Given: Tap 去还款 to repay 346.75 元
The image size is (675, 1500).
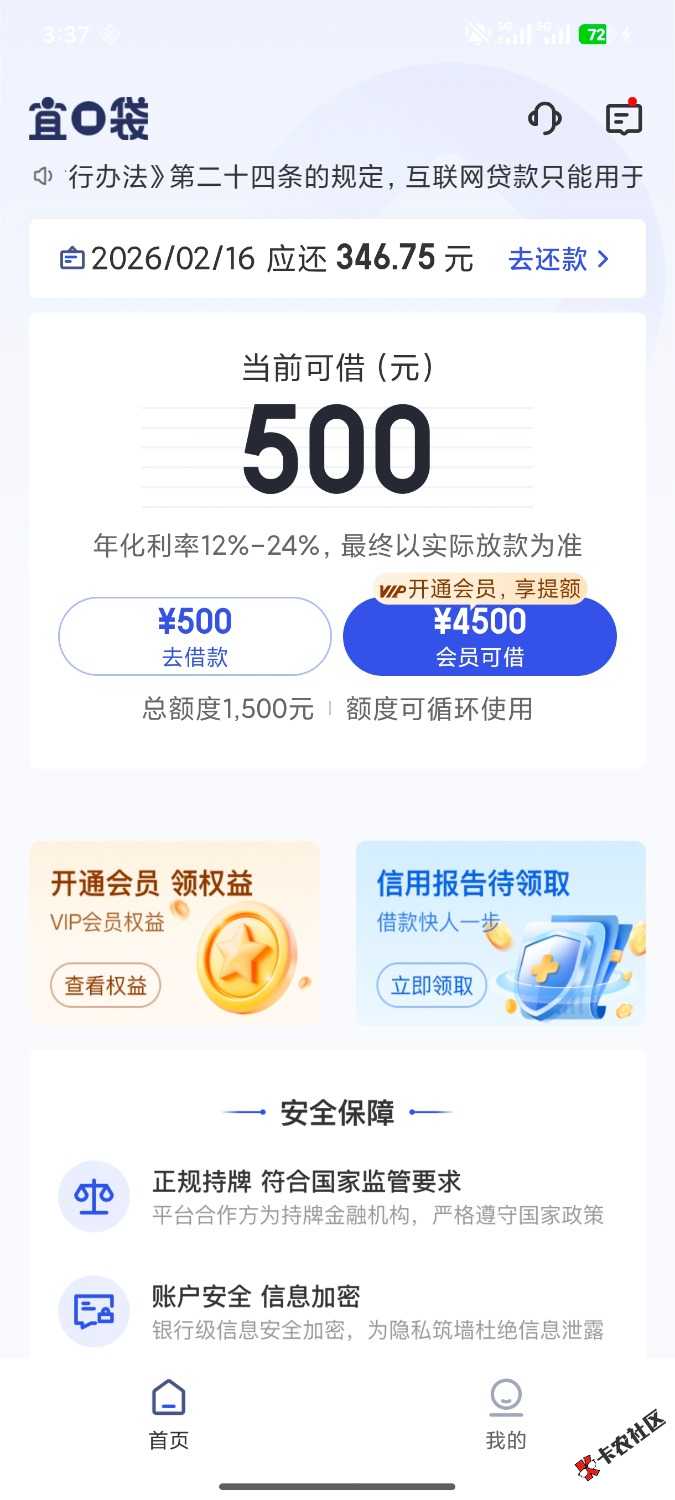Looking at the screenshot, I should (x=559, y=259).
